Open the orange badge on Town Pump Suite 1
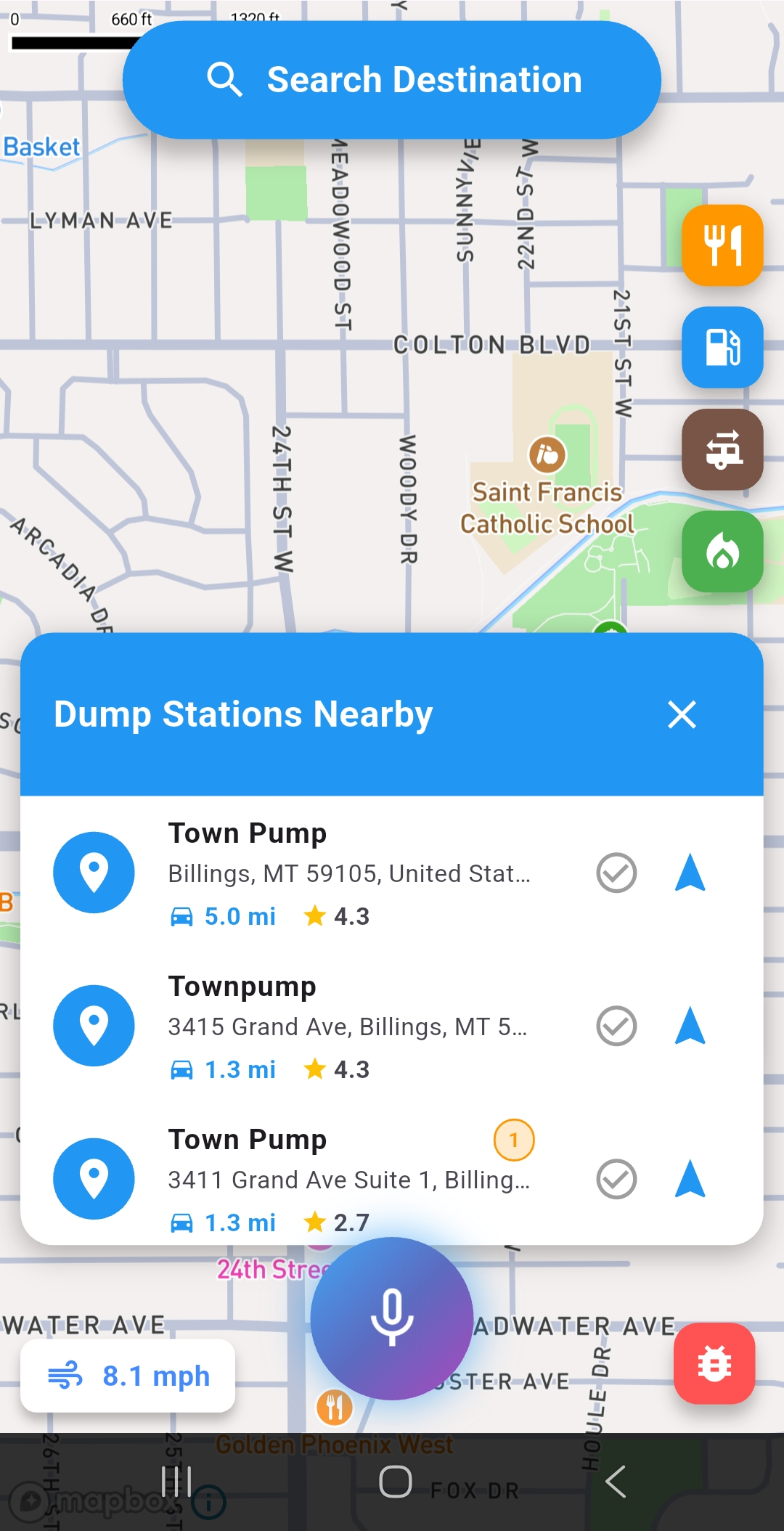The image size is (784, 1531). [514, 1140]
